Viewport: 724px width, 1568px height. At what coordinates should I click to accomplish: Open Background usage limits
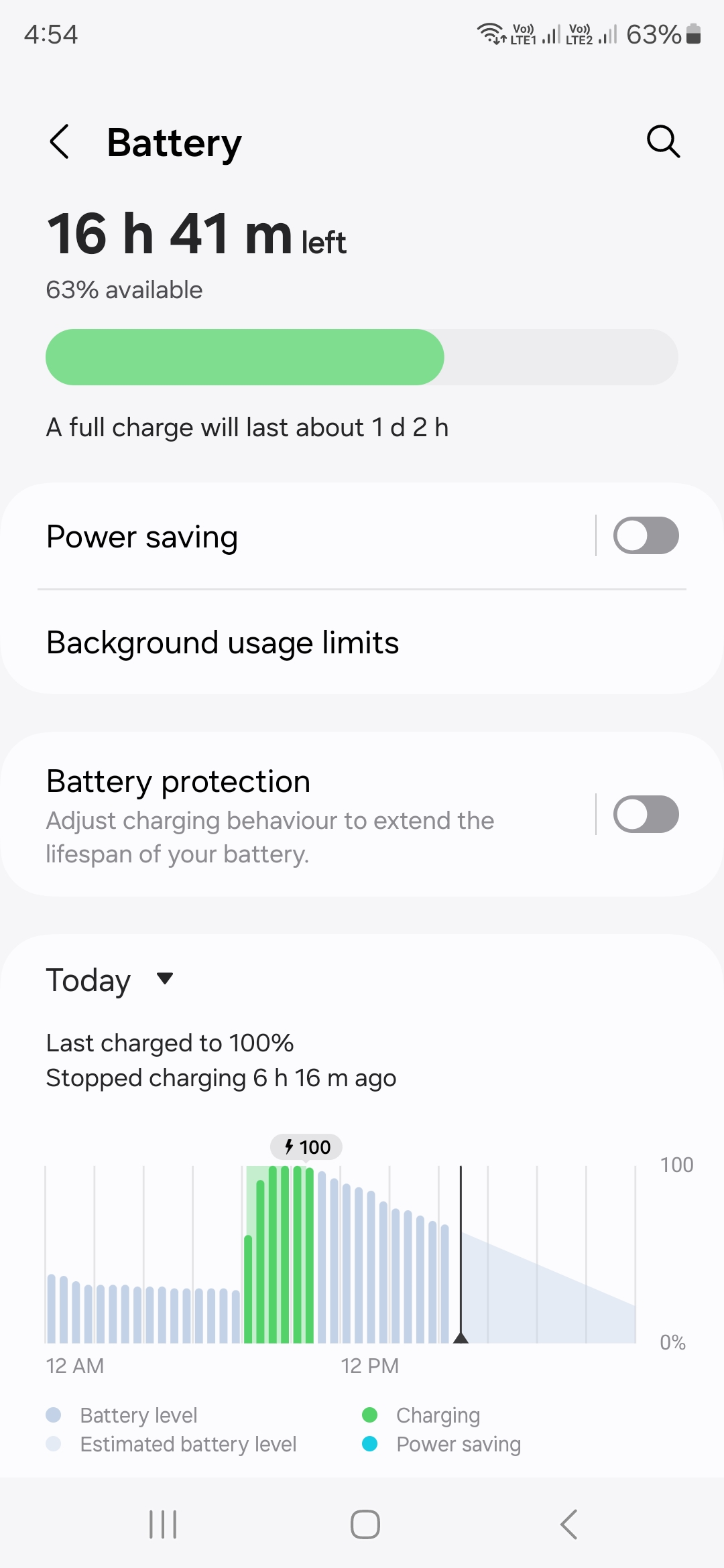click(x=362, y=643)
